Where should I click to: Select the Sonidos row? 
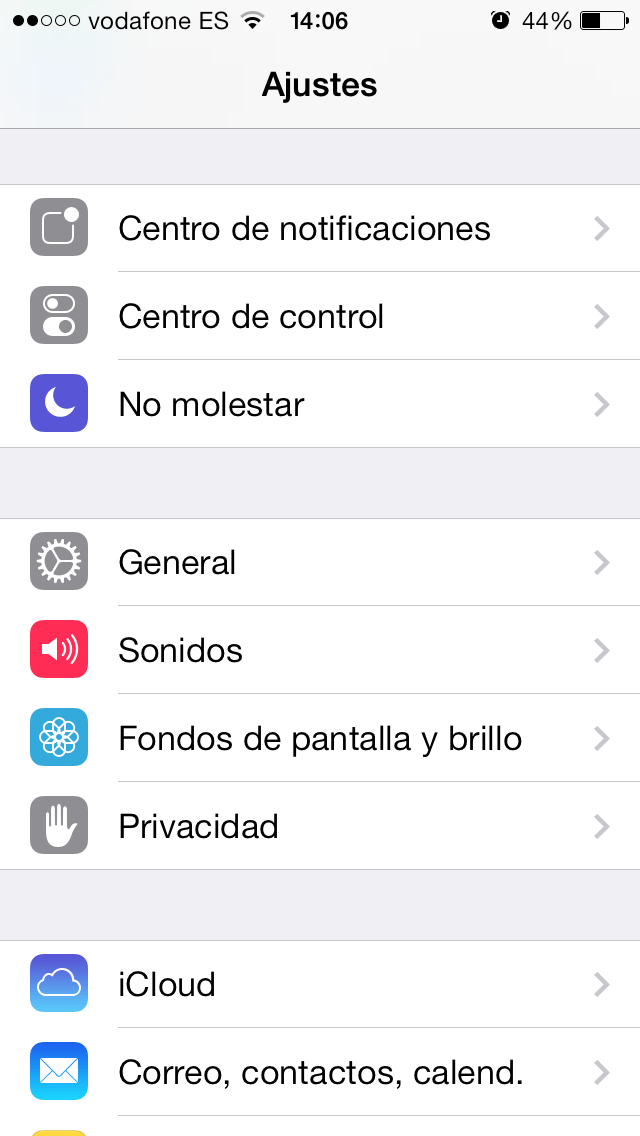pos(181,650)
